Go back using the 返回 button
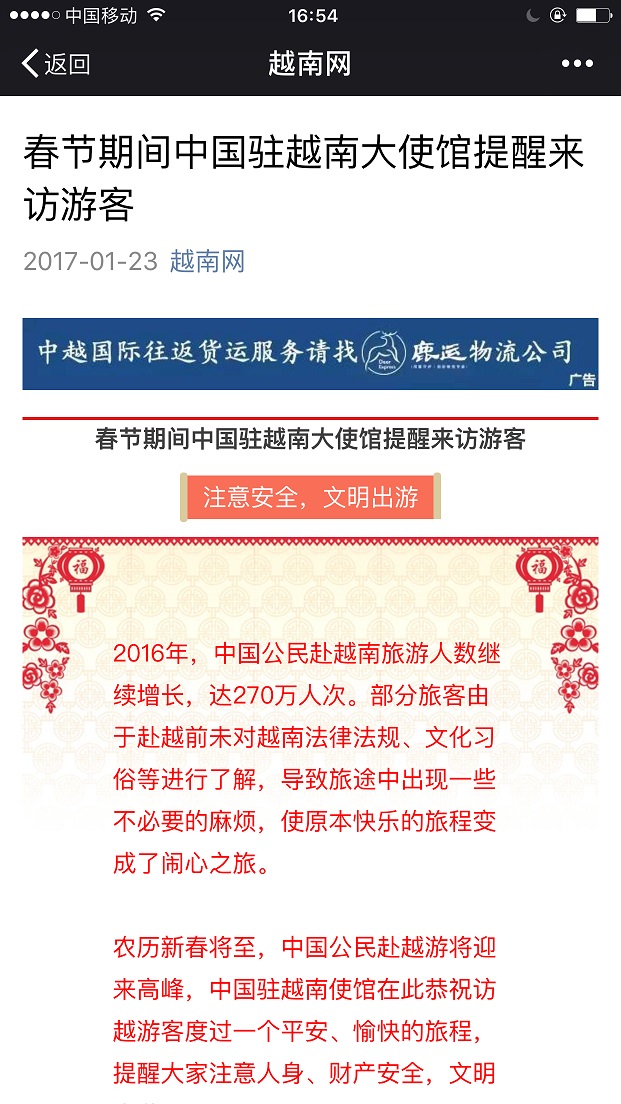This screenshot has width=621, height=1104. pos(55,64)
